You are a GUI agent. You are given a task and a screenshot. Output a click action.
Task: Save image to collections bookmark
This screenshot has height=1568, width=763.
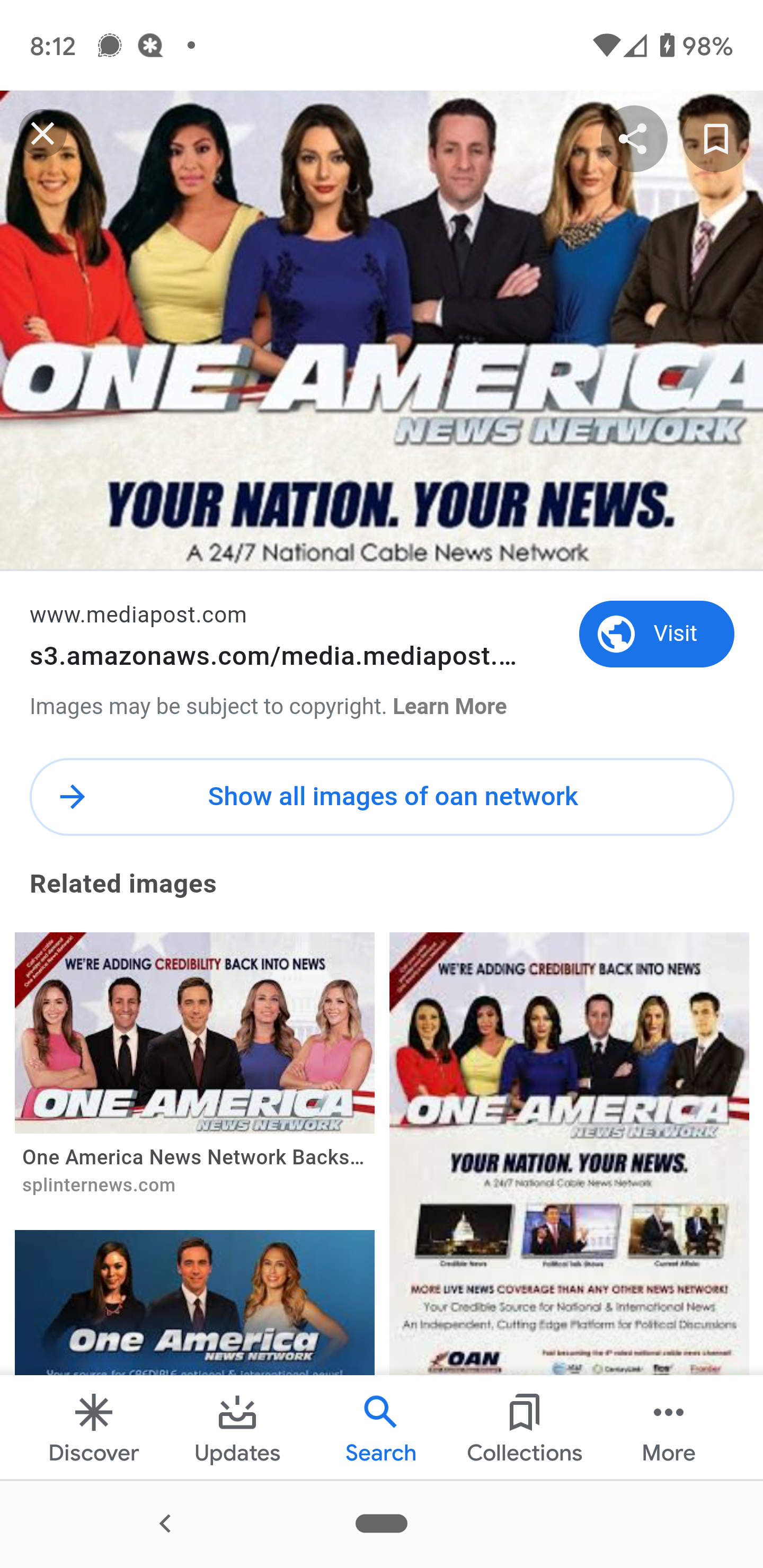point(715,139)
